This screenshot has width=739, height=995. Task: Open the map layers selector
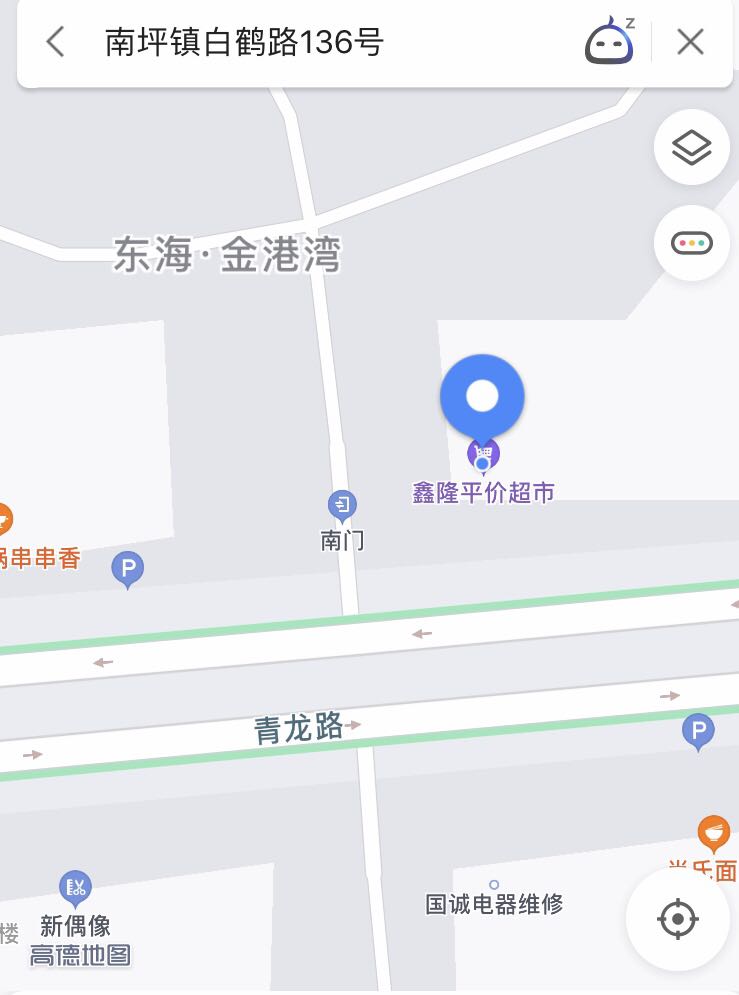click(691, 148)
